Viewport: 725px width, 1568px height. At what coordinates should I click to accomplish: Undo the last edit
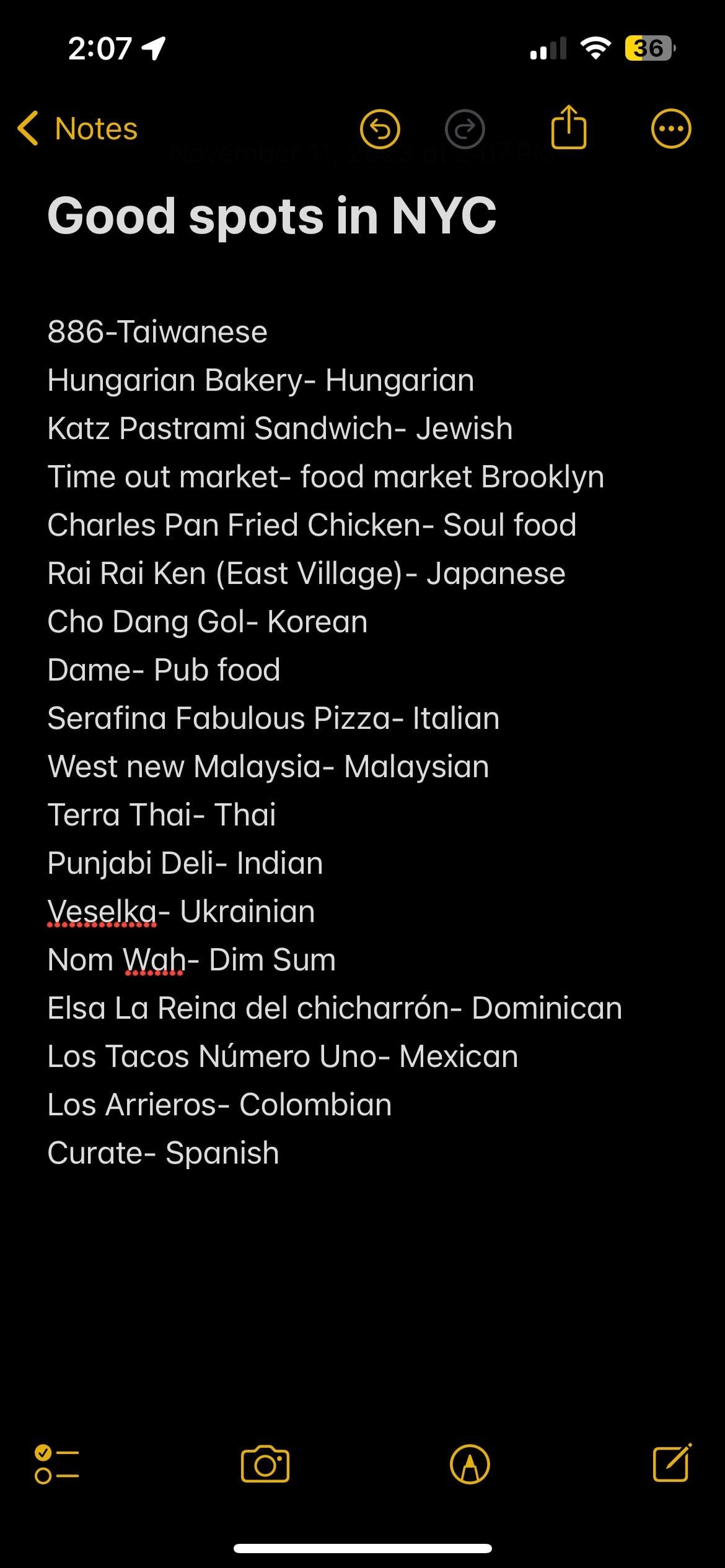(380, 129)
